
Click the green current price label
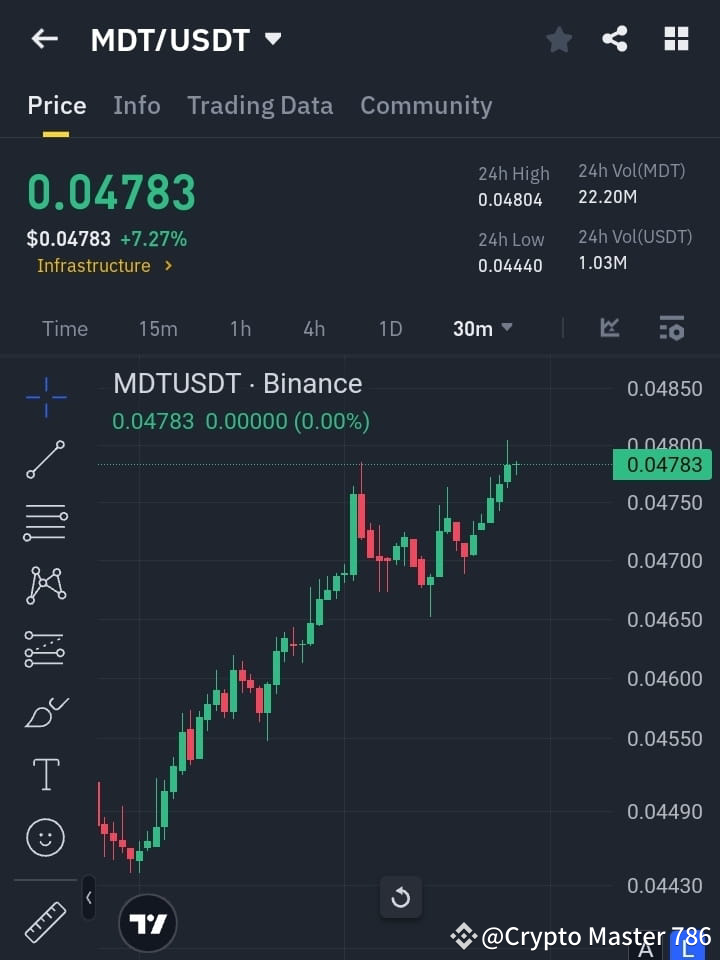coord(662,464)
